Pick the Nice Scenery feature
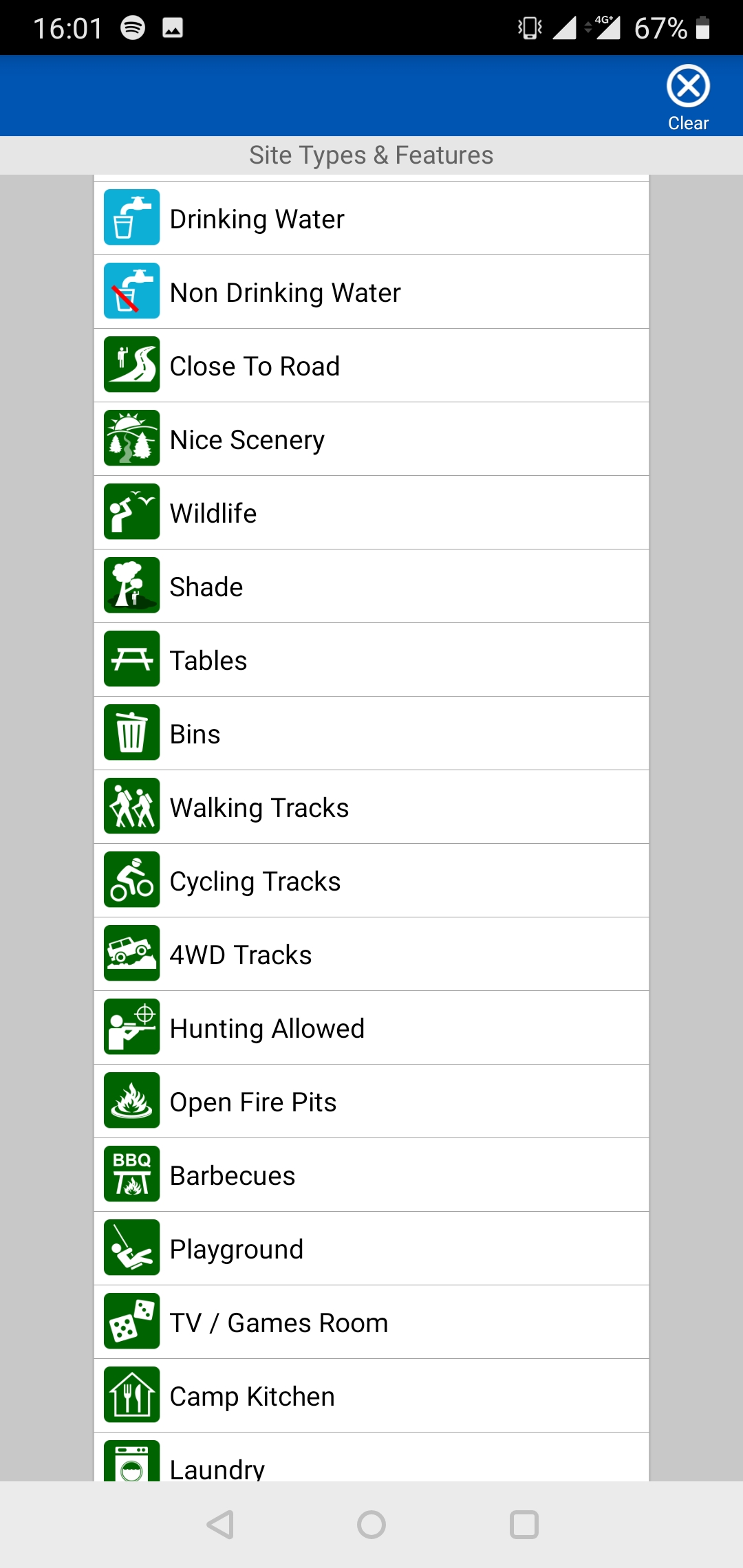This screenshot has width=743, height=1568. pos(371,439)
